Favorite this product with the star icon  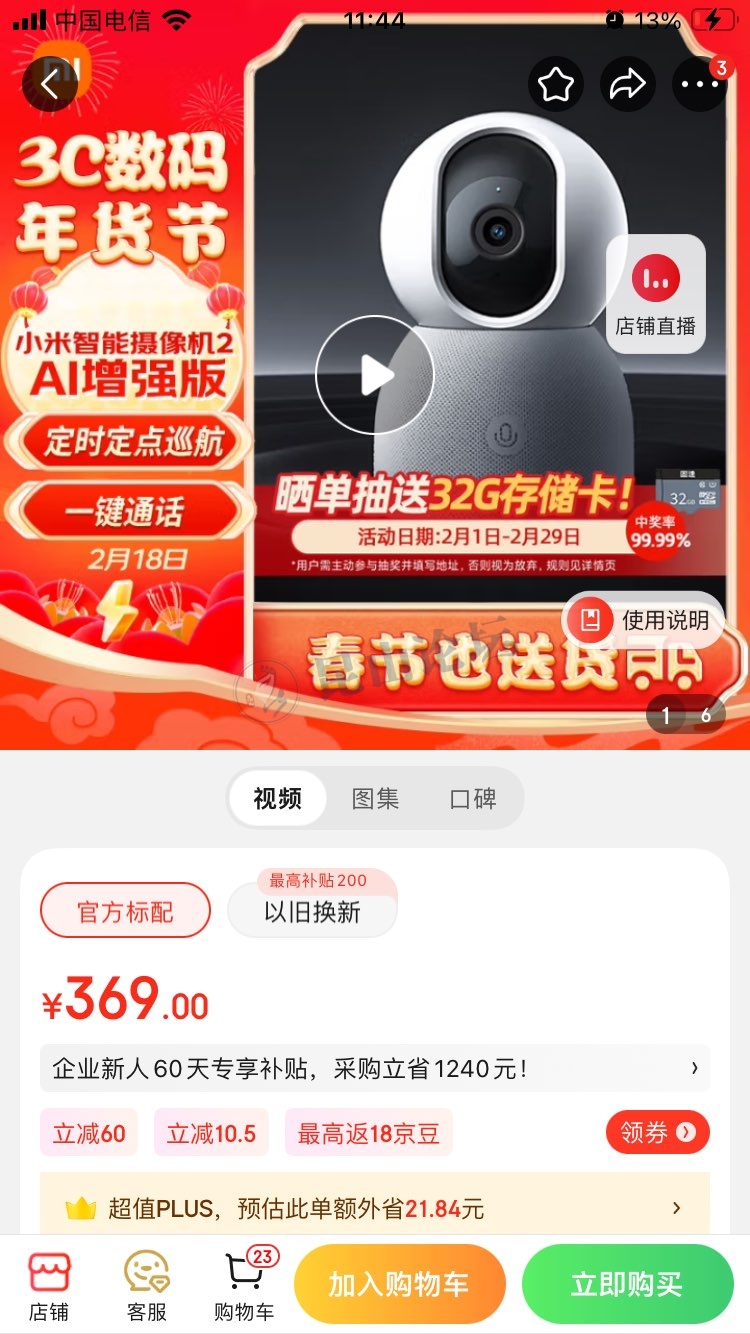point(555,84)
